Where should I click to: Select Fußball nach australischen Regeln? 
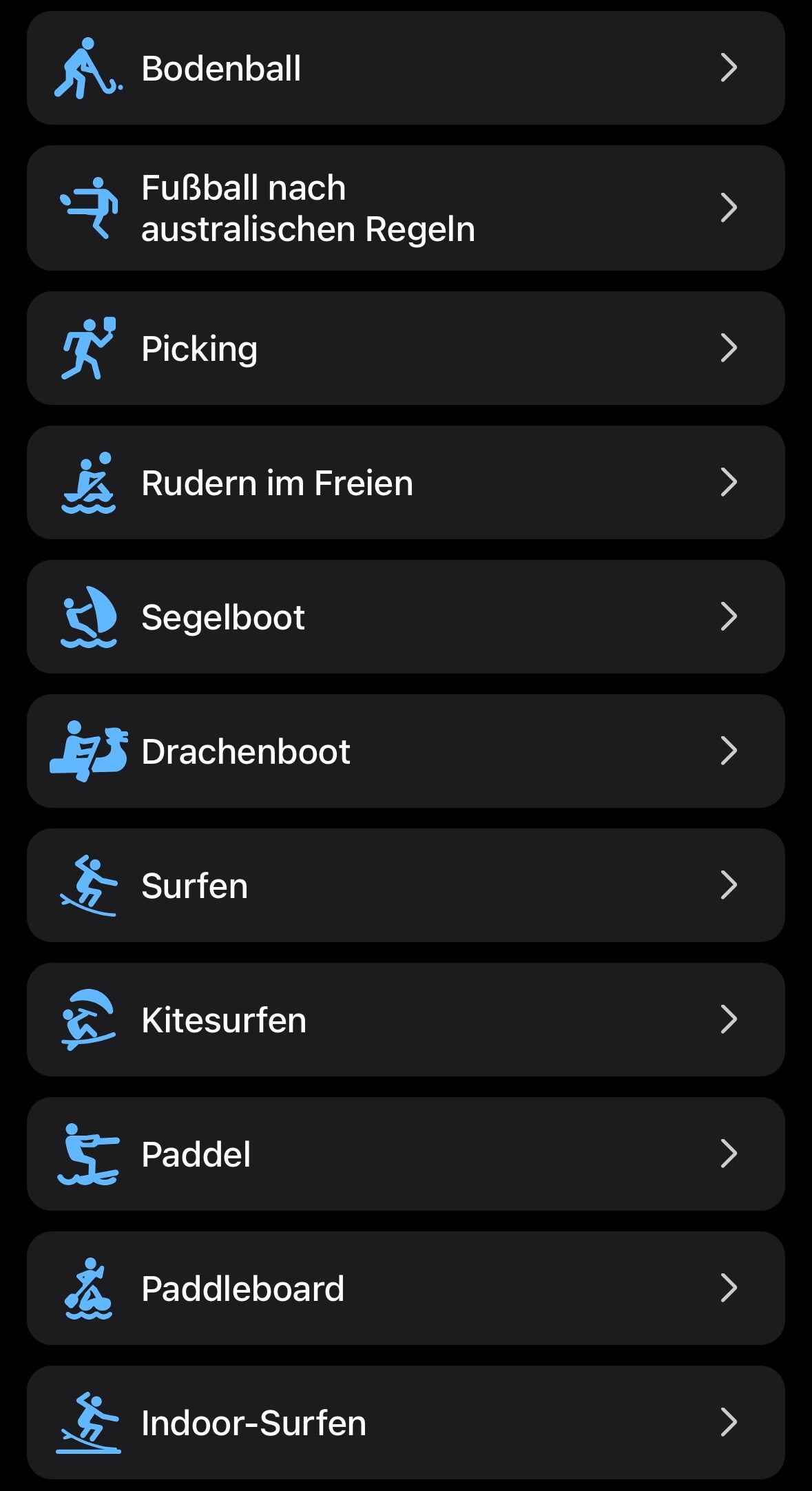406,208
